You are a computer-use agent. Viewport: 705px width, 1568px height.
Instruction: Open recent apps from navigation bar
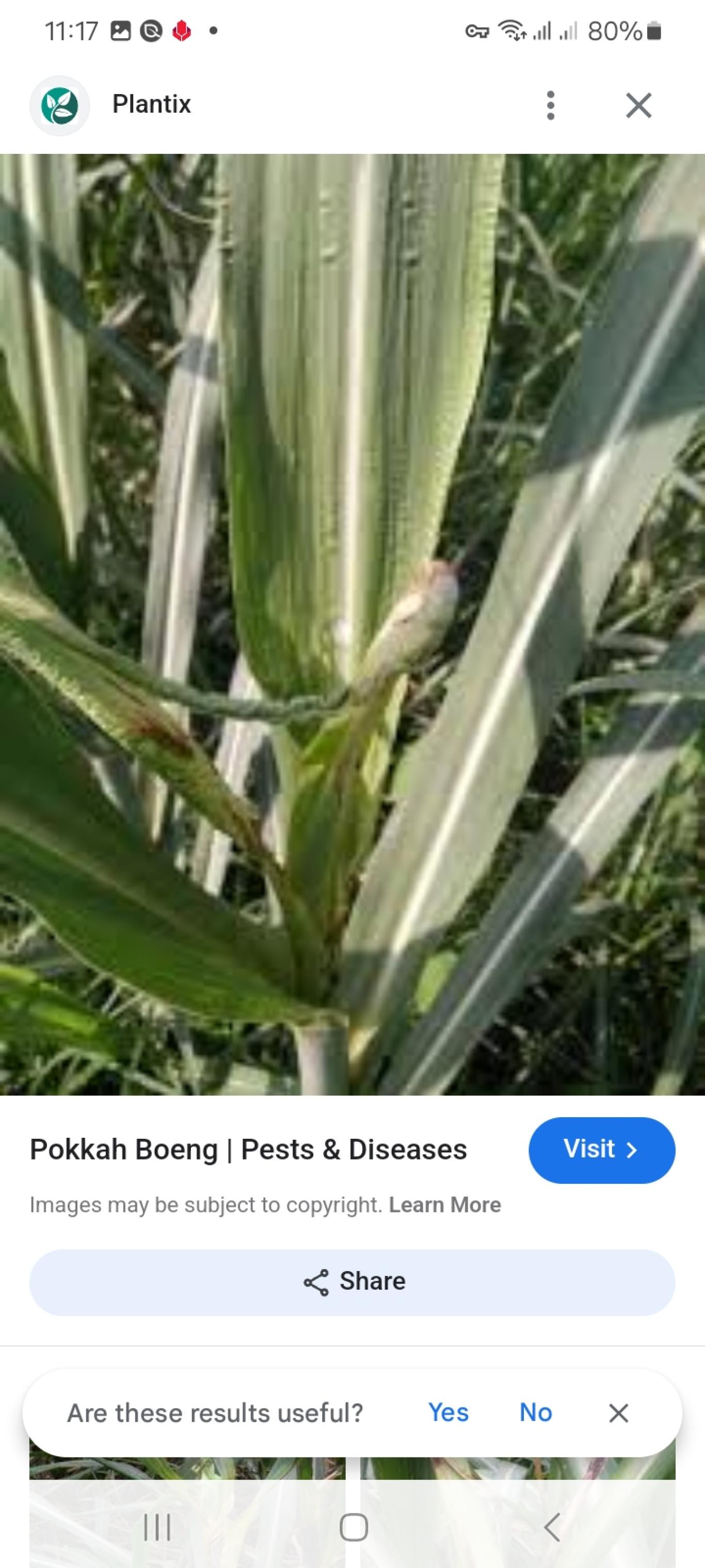point(157,1527)
